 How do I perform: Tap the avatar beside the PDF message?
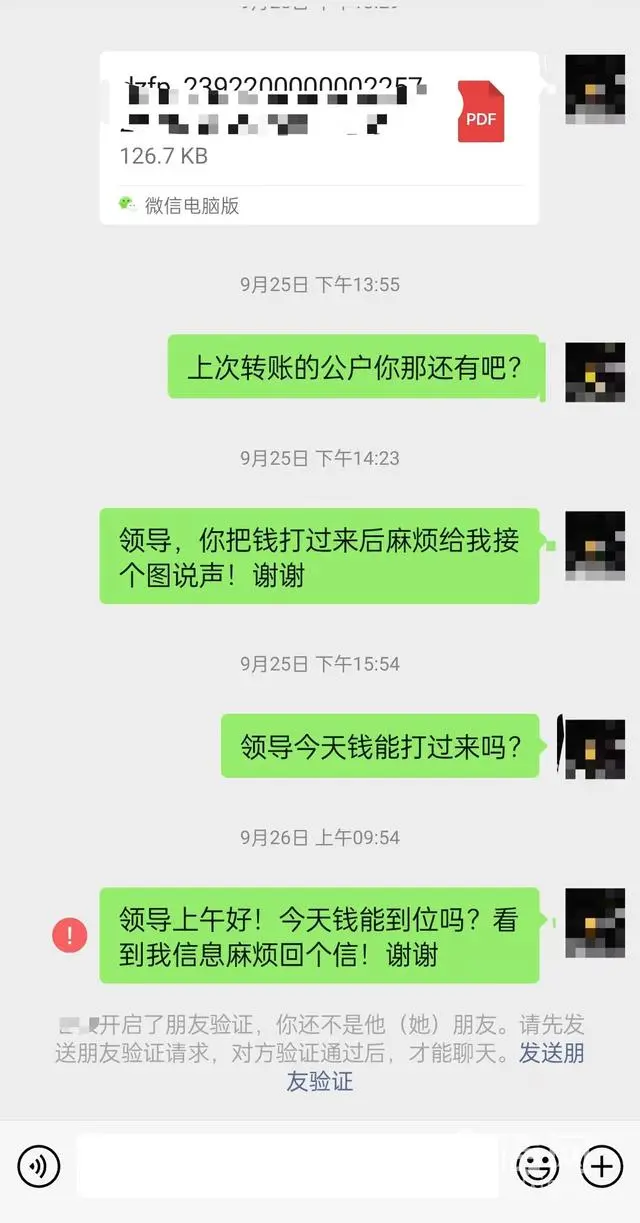[x=595, y=90]
